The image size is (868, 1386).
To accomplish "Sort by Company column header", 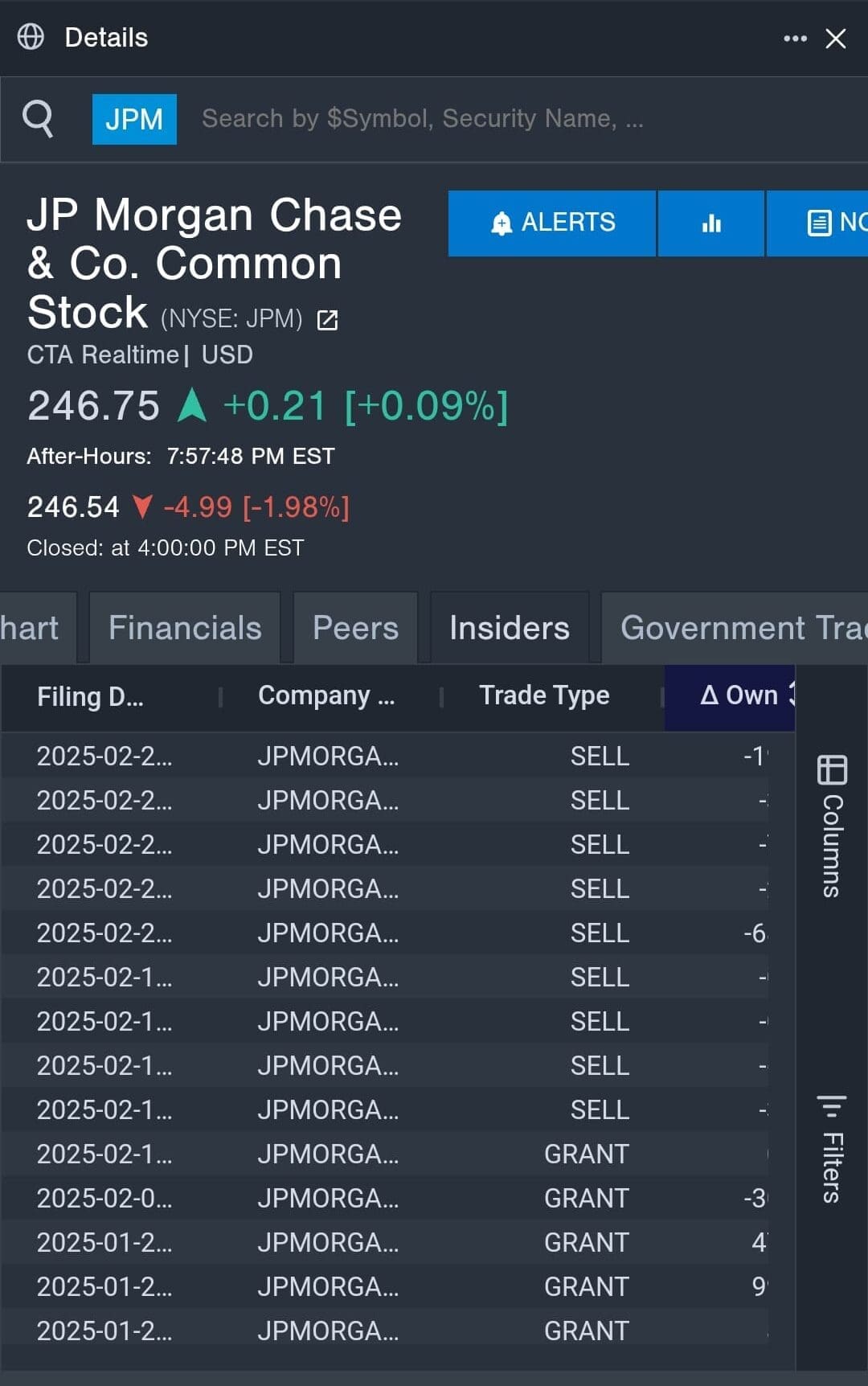I will (x=326, y=696).
